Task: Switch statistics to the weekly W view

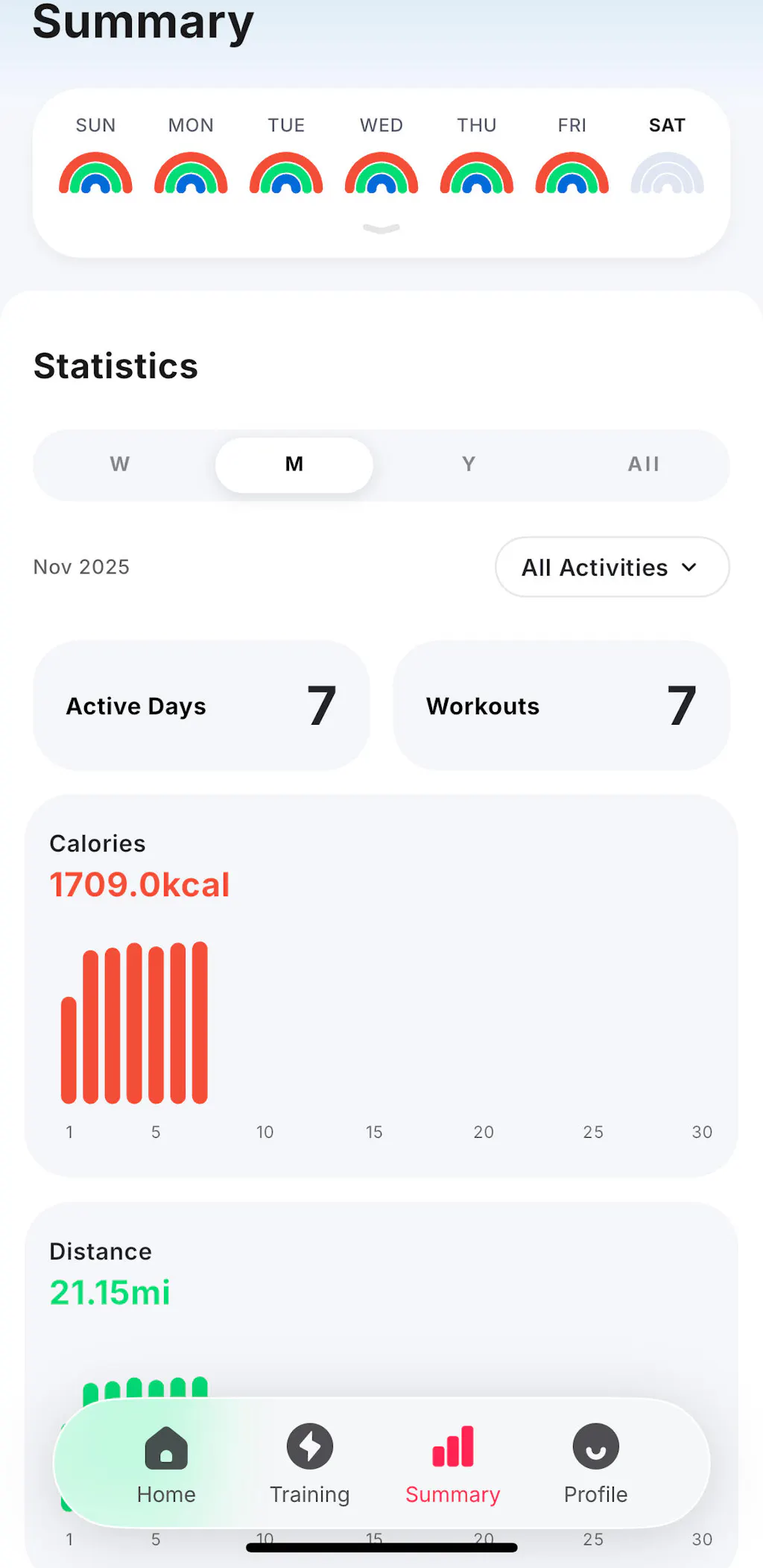Action: 120,465
